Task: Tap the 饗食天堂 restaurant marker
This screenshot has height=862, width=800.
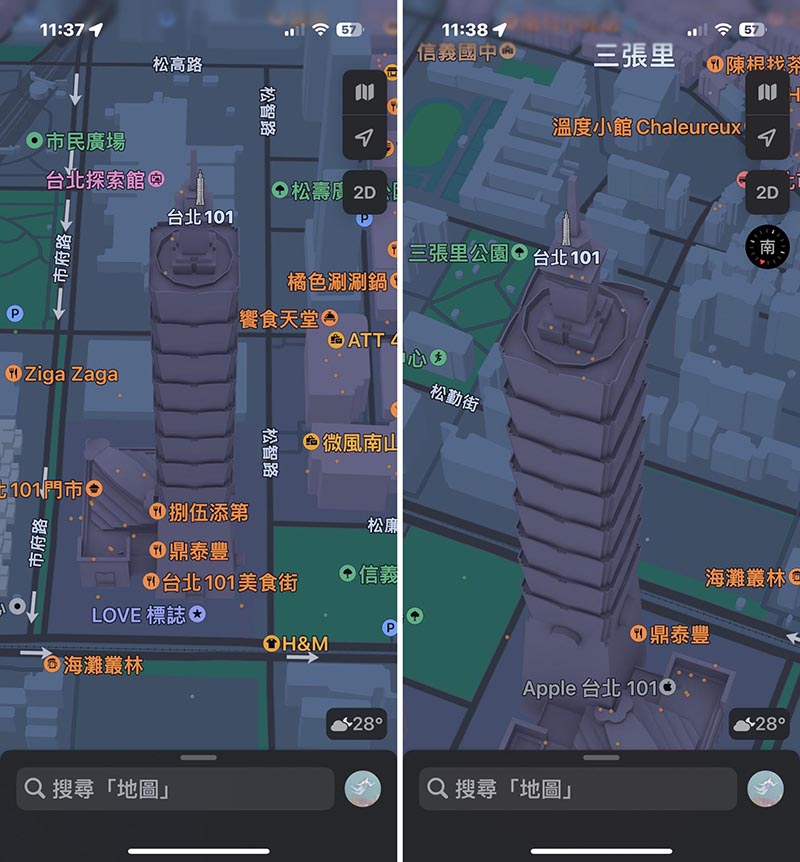Action: [331, 318]
